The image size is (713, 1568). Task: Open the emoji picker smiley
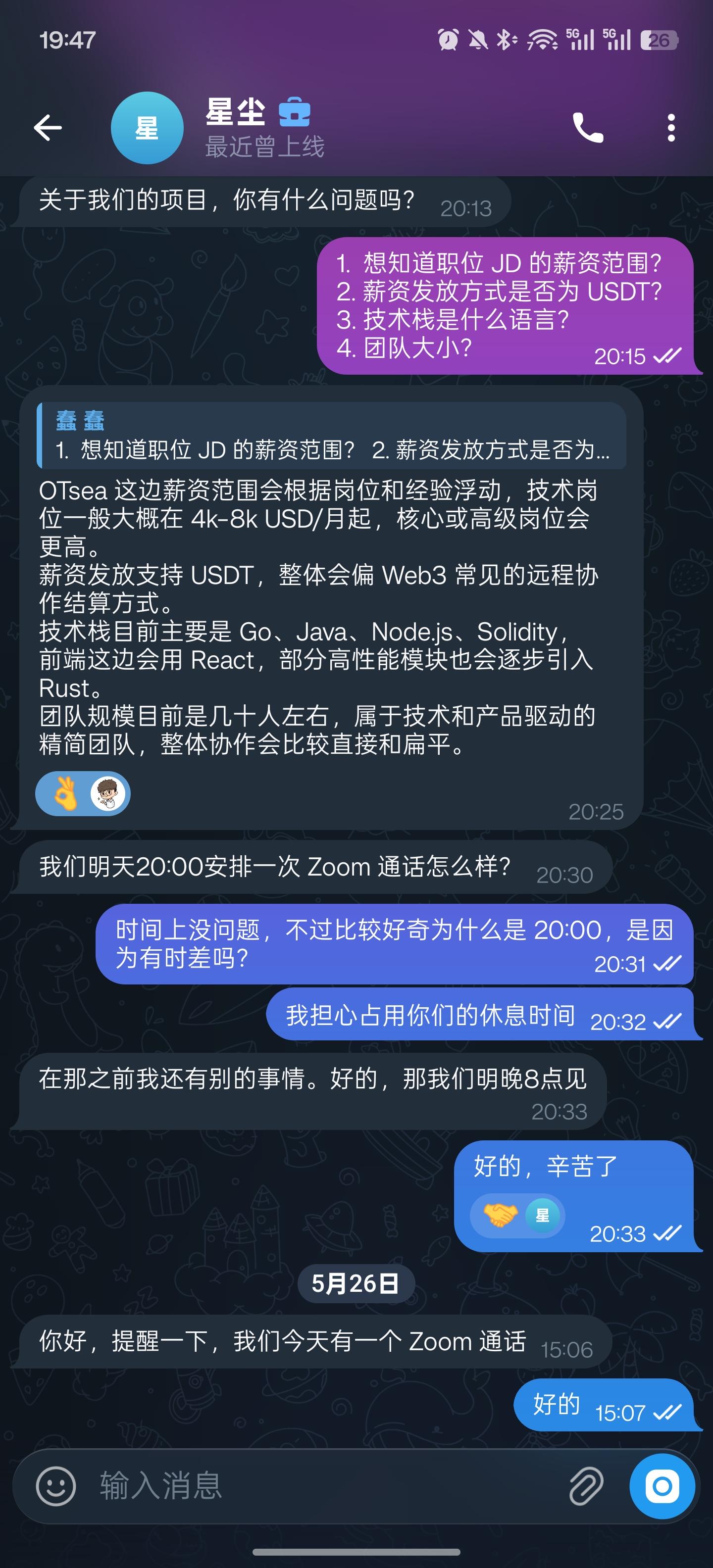(56, 1486)
